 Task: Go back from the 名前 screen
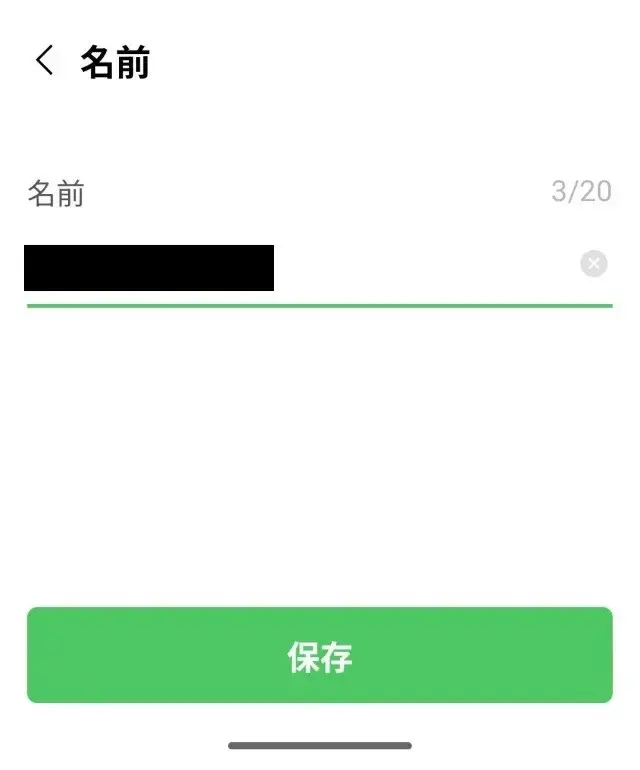click(x=44, y=62)
